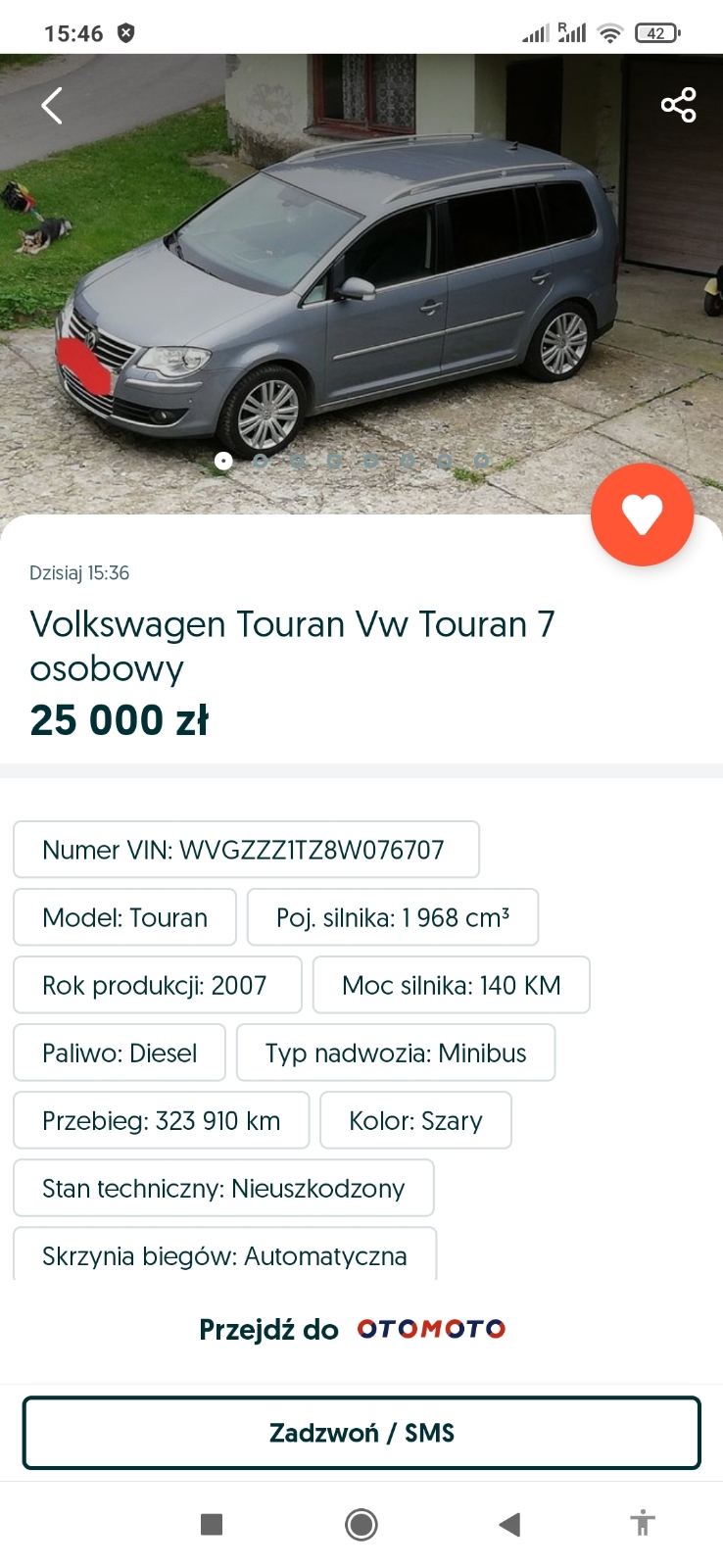Open the system recent apps view
Image resolution: width=723 pixels, height=1568 pixels.
click(212, 1524)
